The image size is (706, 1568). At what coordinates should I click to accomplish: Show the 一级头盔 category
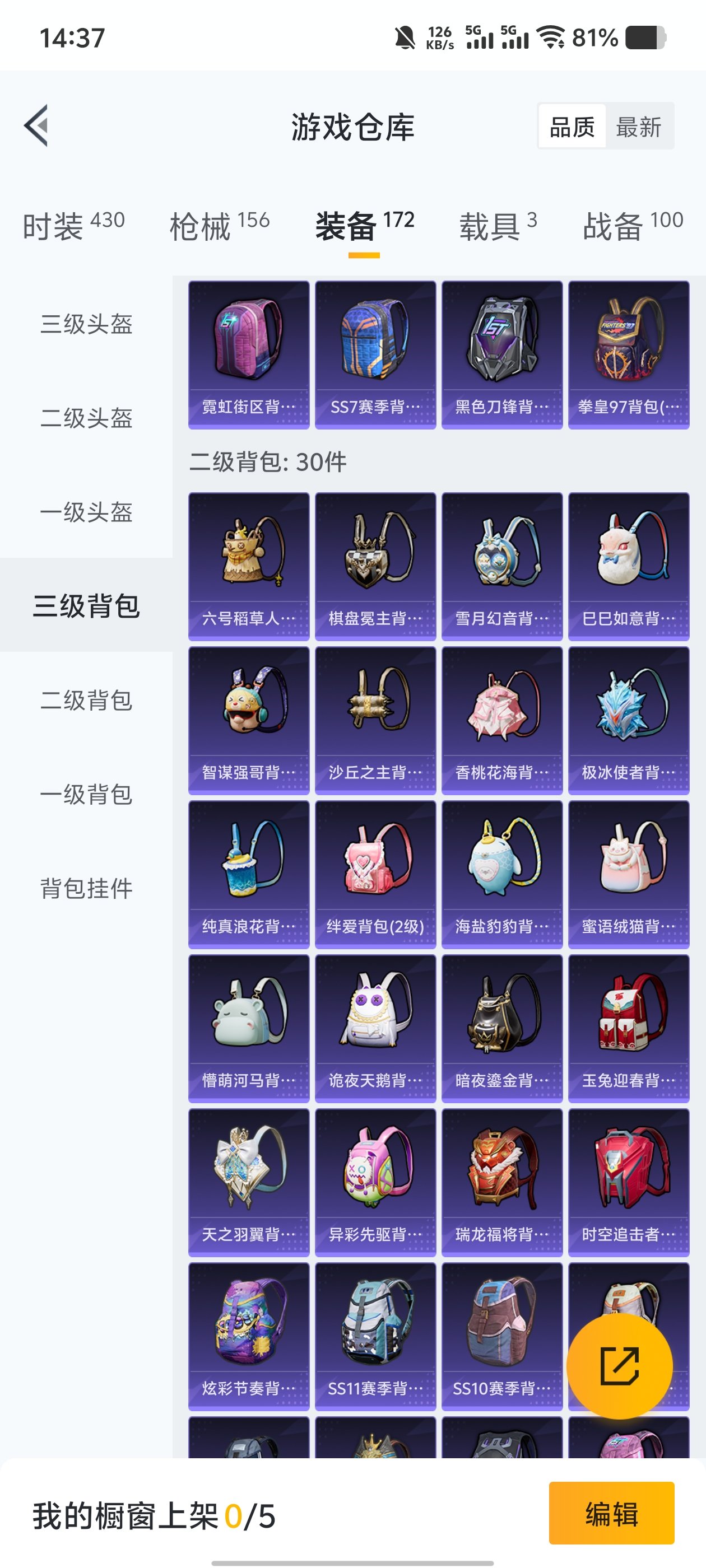pos(86,512)
